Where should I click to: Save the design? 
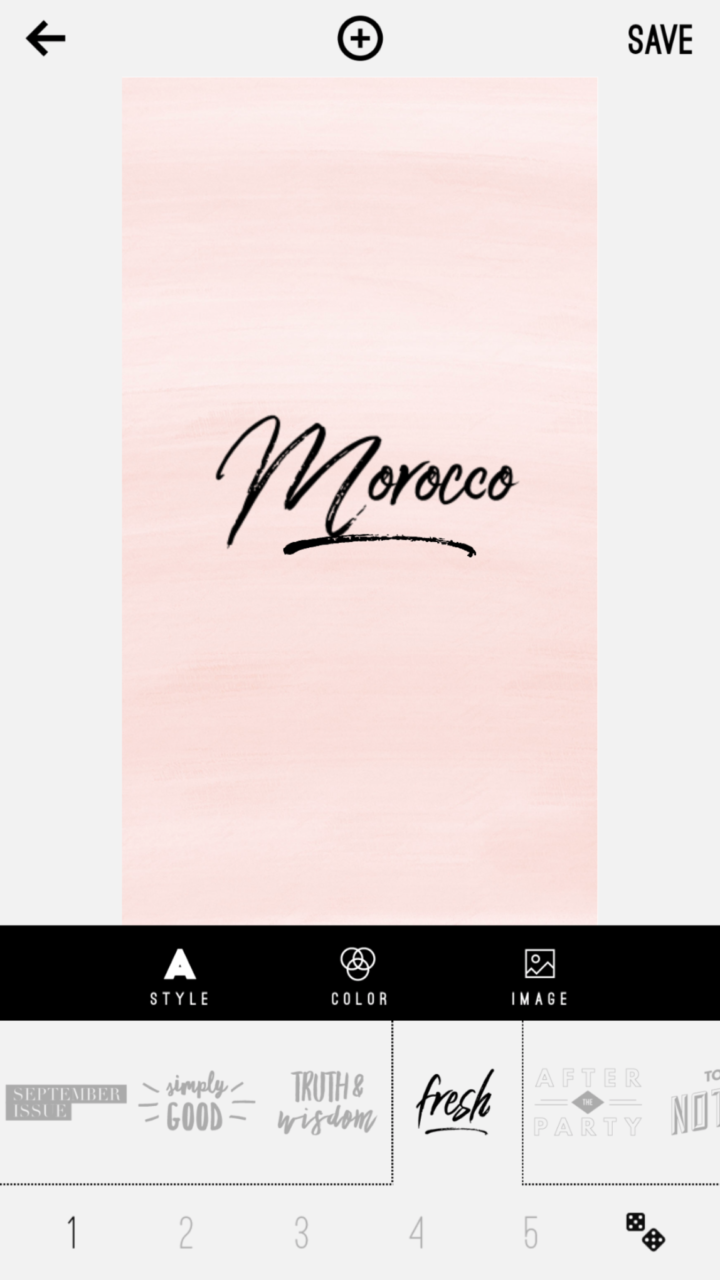(660, 40)
